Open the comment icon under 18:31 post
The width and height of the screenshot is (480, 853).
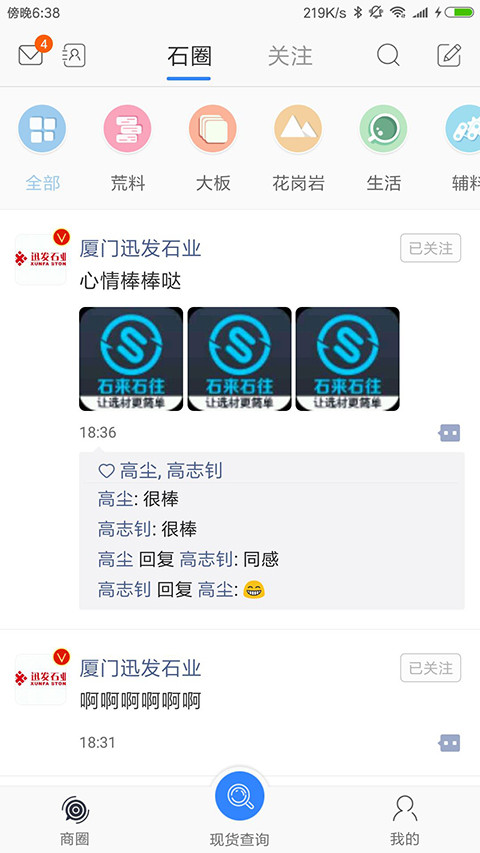(x=450, y=743)
